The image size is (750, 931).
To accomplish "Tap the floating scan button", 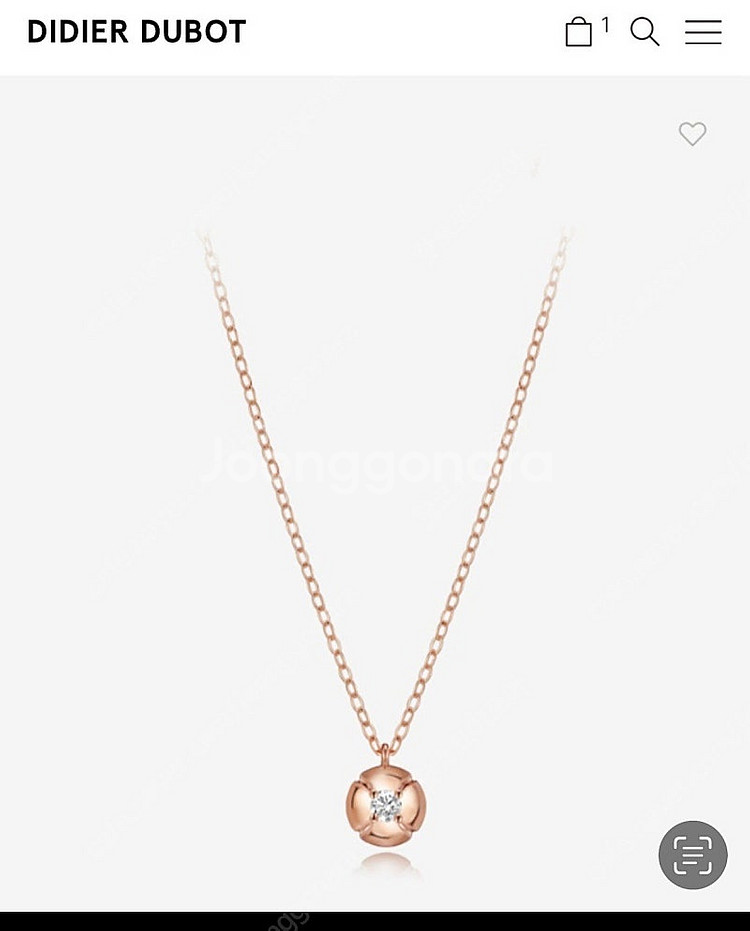I will (692, 855).
